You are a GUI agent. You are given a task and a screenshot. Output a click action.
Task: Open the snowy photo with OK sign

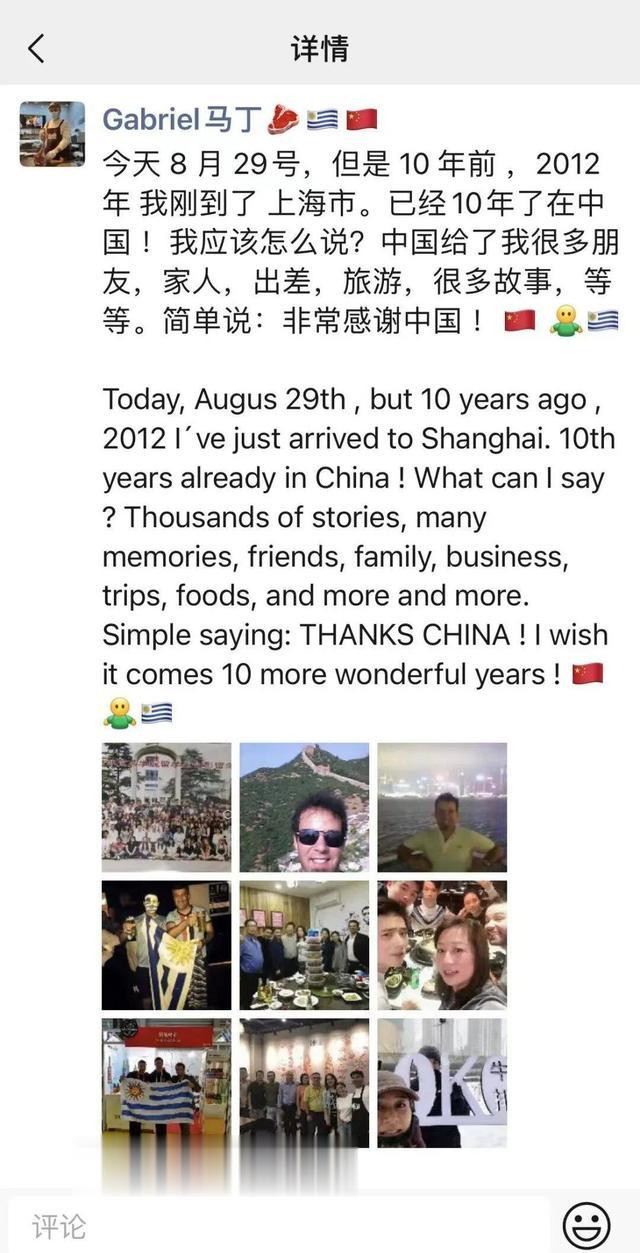[x=442, y=1083]
